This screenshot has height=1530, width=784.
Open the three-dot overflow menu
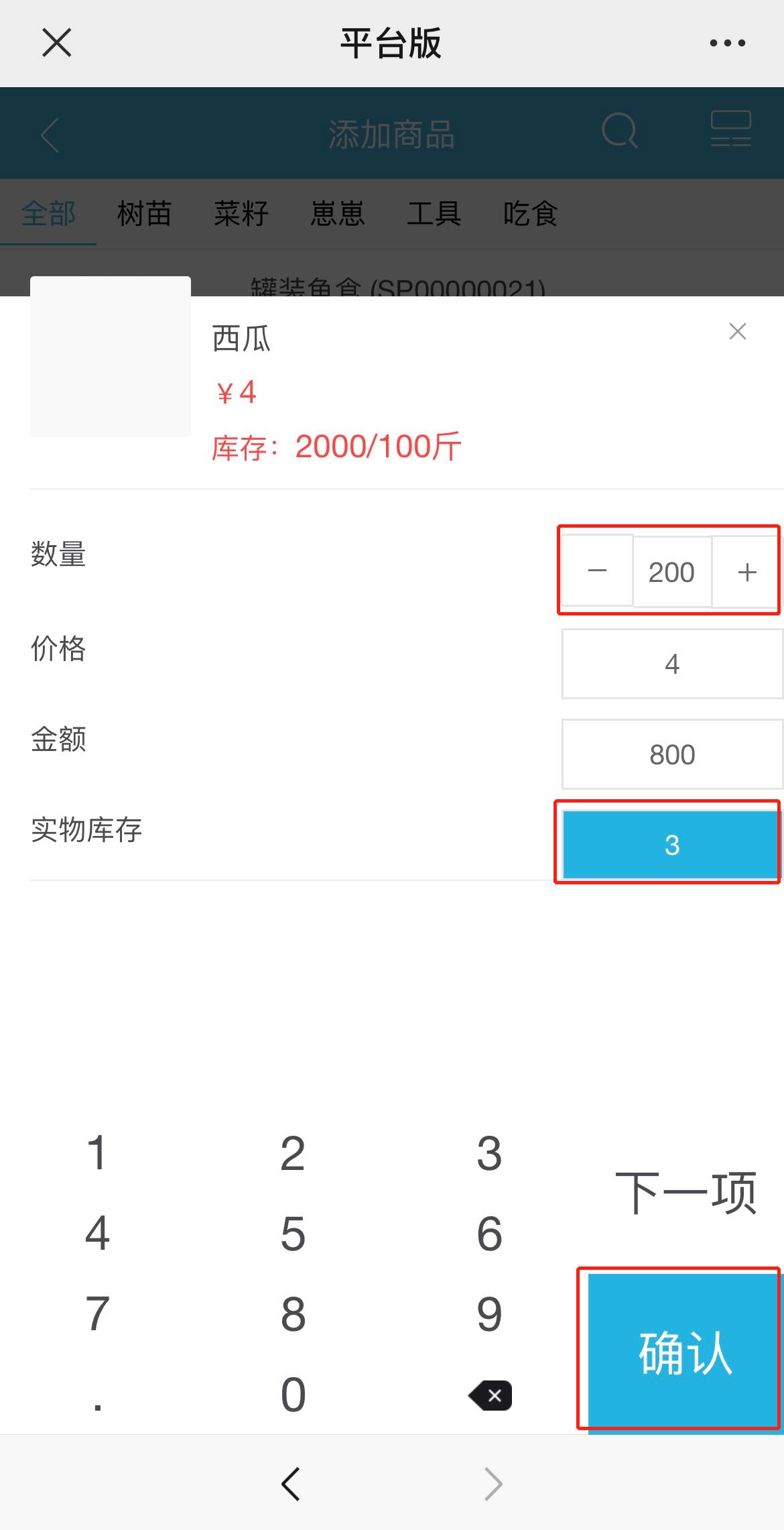click(727, 44)
